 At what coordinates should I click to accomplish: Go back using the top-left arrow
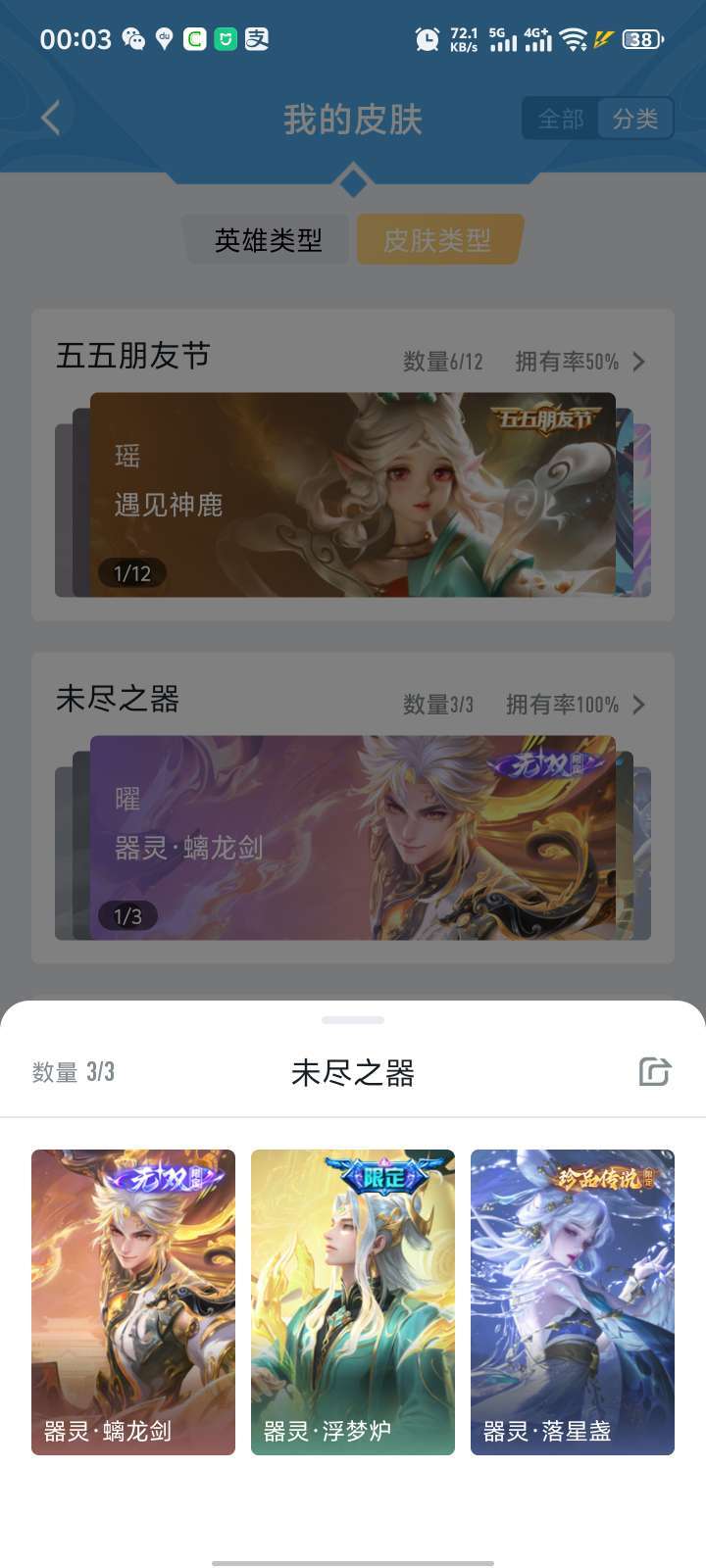pos(51,119)
